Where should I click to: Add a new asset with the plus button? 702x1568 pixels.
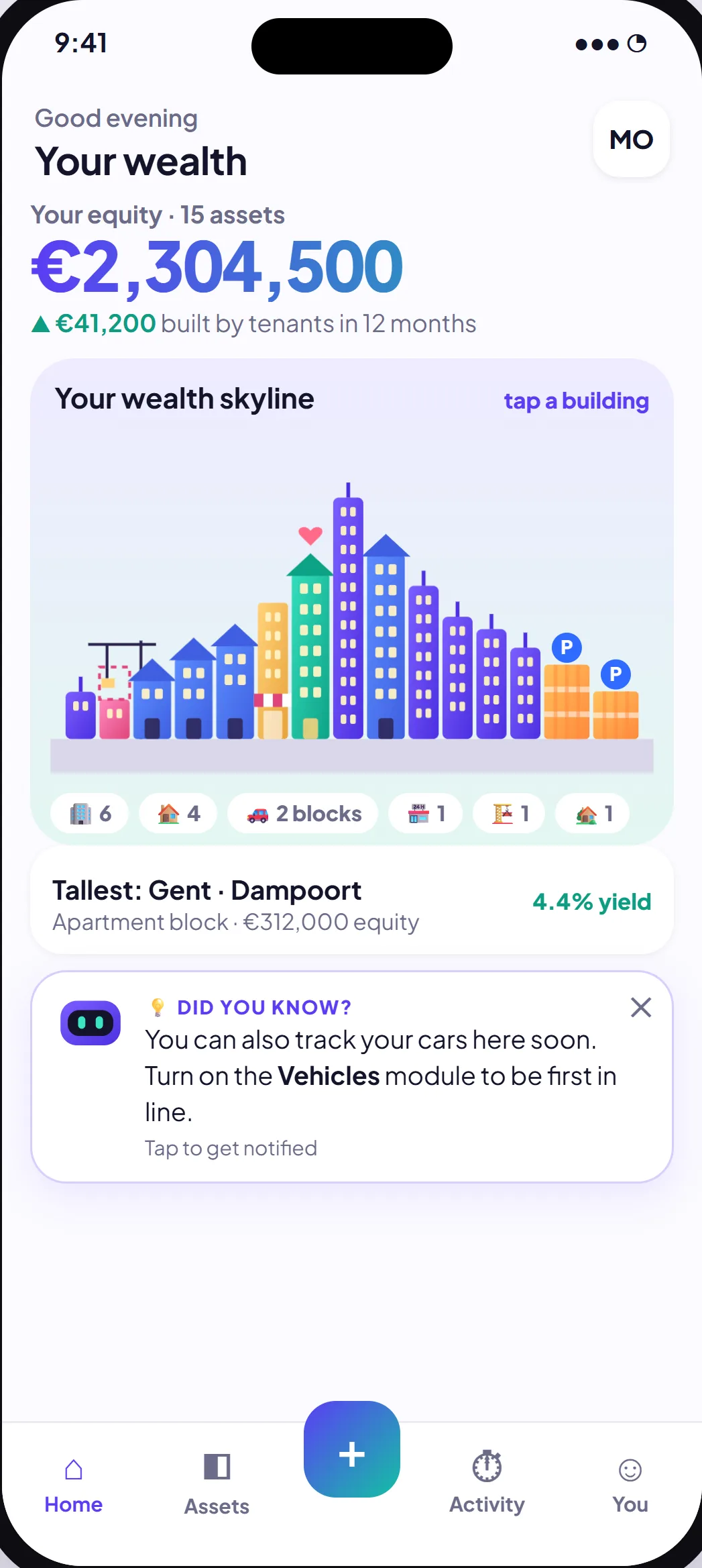click(x=352, y=1449)
